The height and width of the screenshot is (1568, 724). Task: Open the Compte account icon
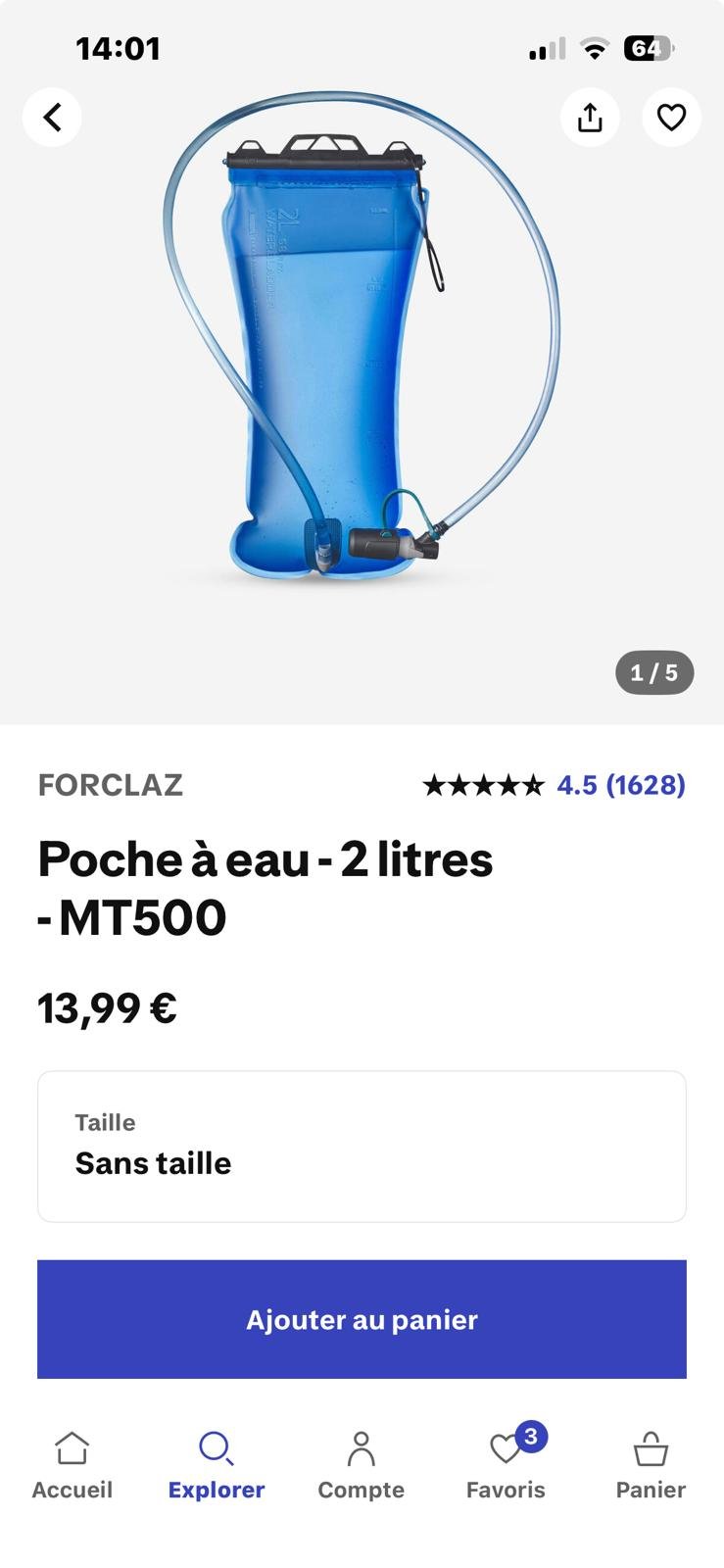coord(361,1448)
